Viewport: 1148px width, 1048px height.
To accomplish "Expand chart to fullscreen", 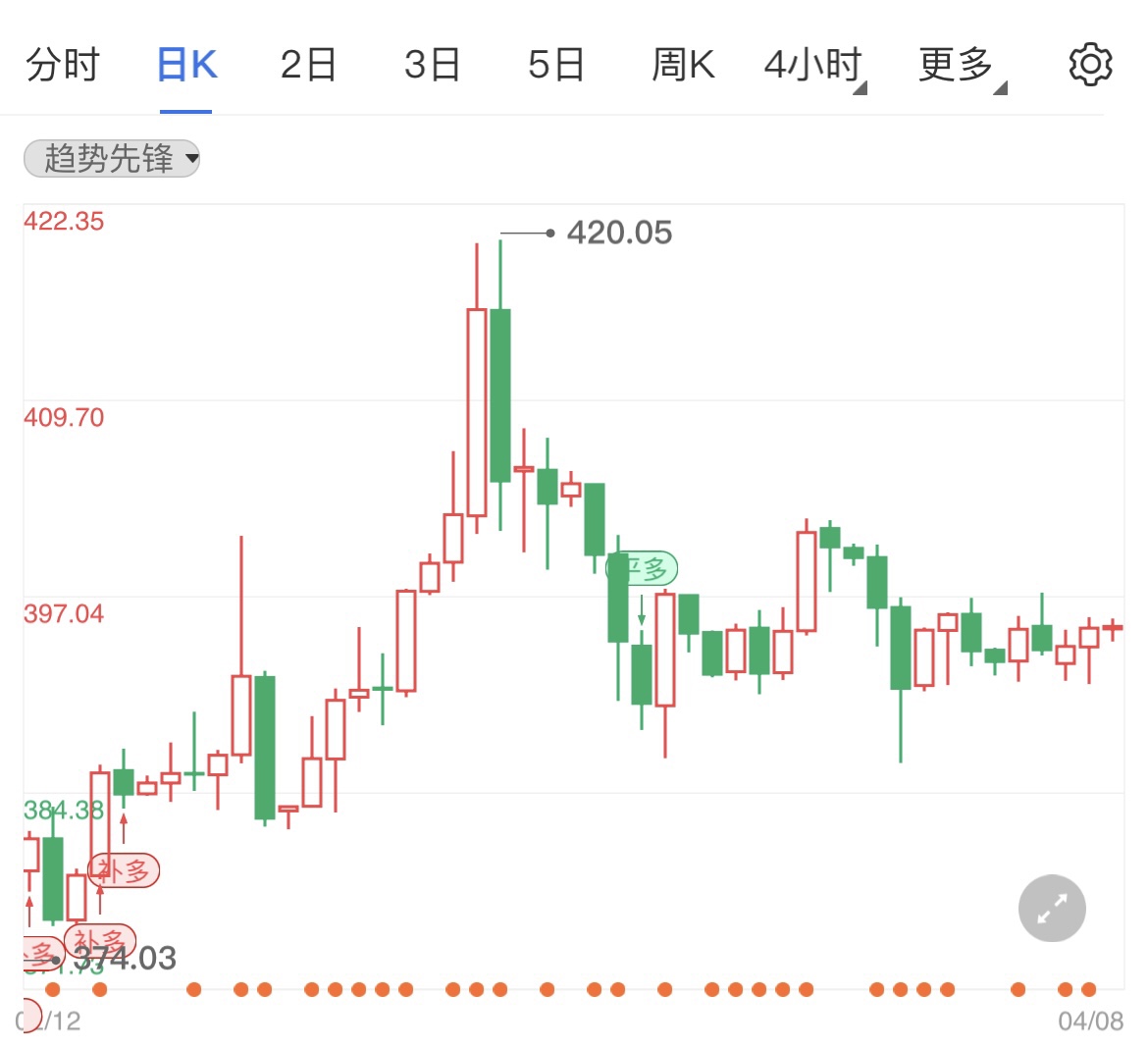I will click(x=1052, y=908).
